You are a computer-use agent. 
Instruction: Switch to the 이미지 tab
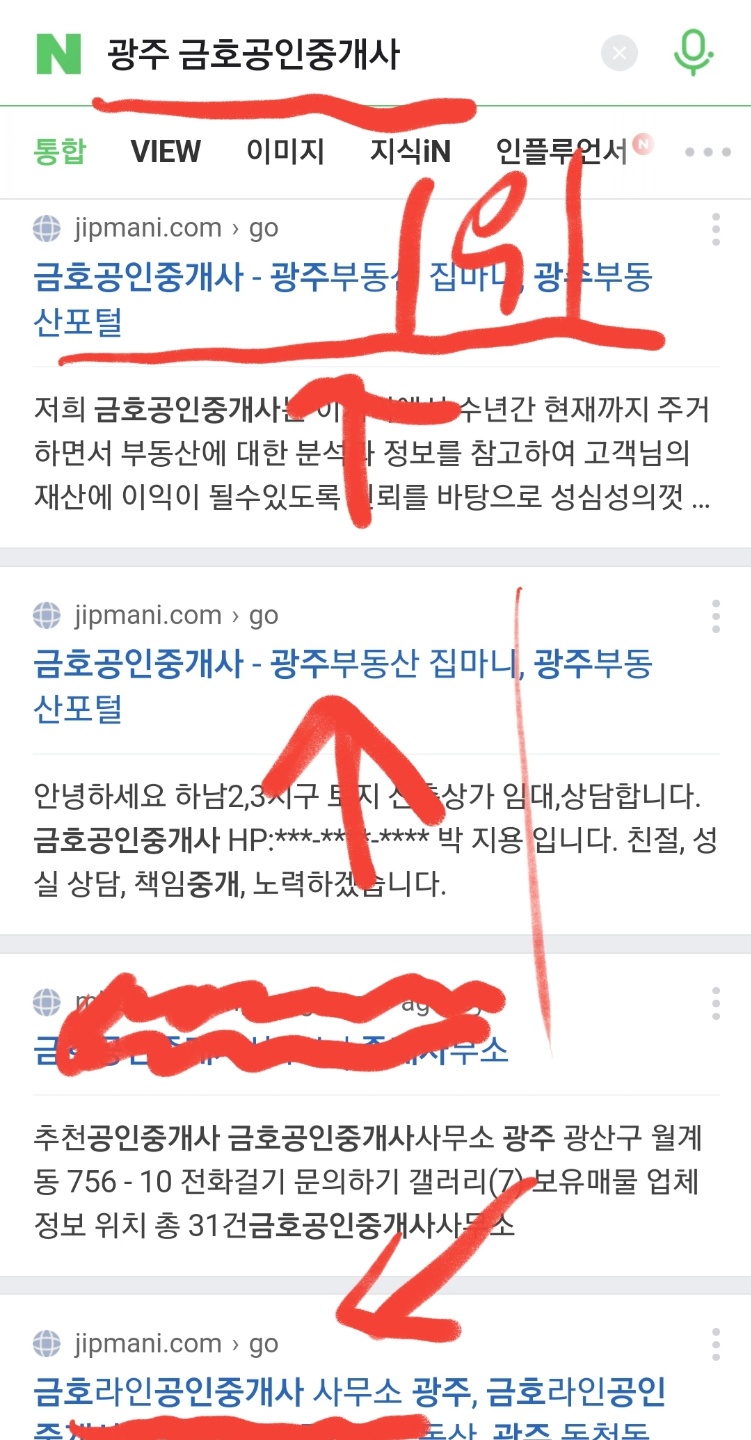click(x=285, y=151)
